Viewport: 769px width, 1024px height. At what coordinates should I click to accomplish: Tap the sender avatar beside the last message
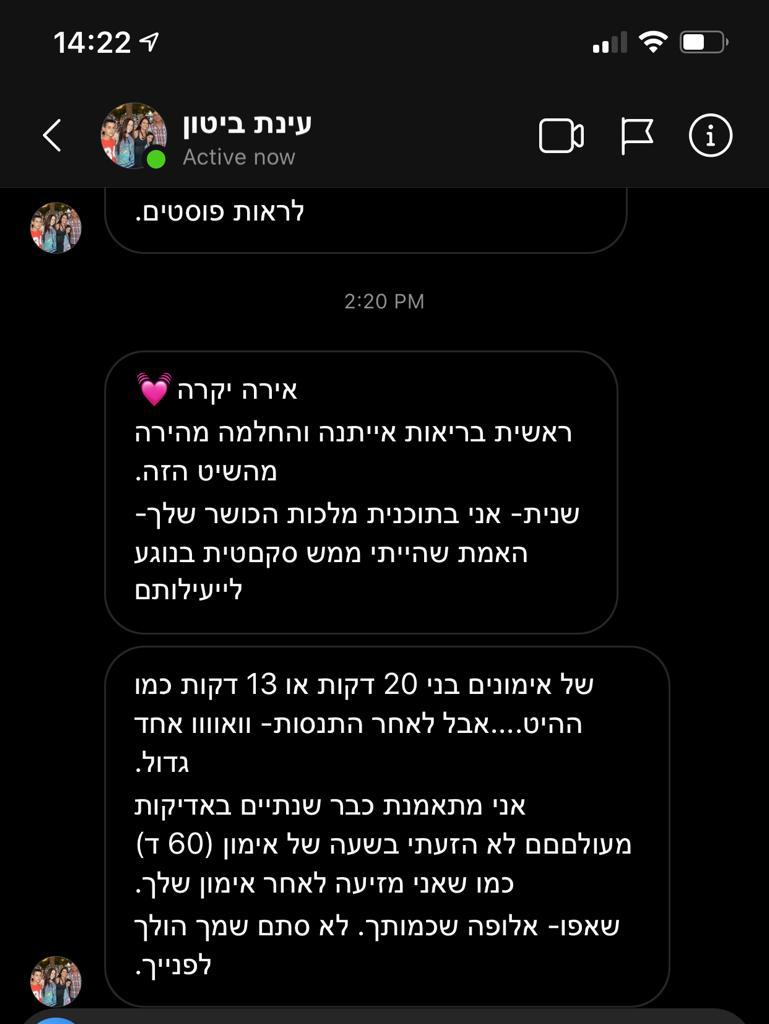56,980
